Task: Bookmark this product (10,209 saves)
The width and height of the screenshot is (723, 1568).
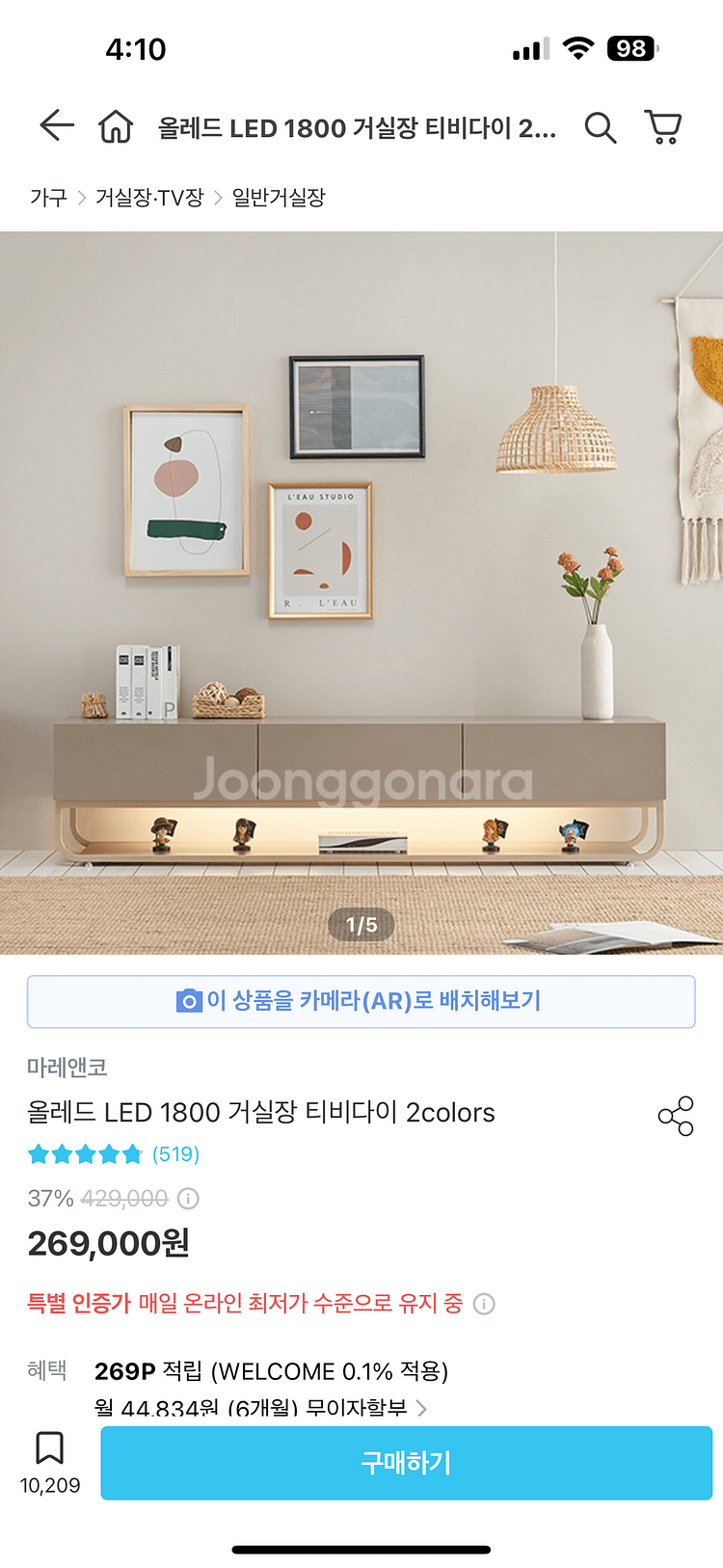Action: (x=50, y=1462)
